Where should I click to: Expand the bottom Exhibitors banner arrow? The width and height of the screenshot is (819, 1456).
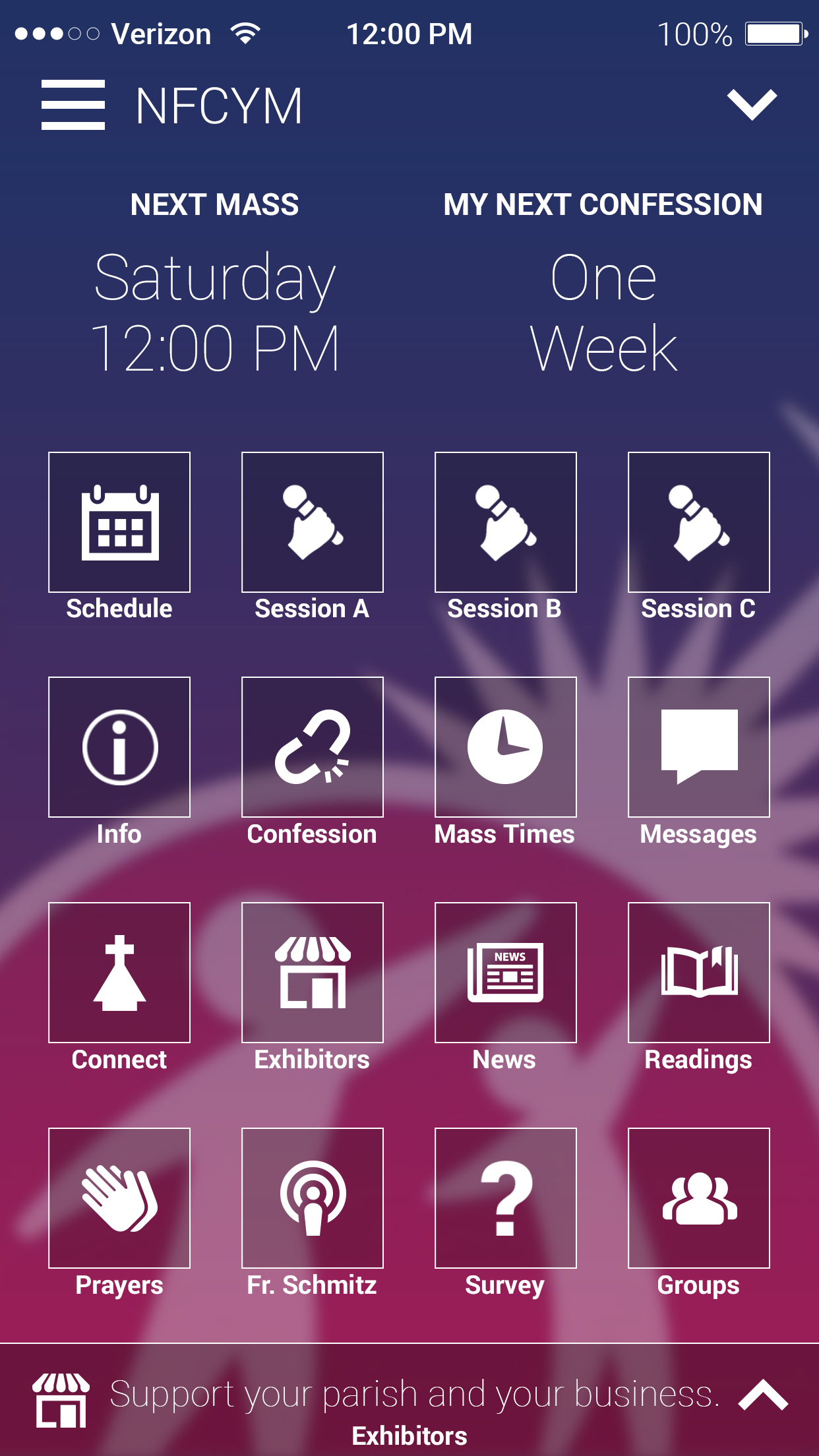(x=763, y=1395)
